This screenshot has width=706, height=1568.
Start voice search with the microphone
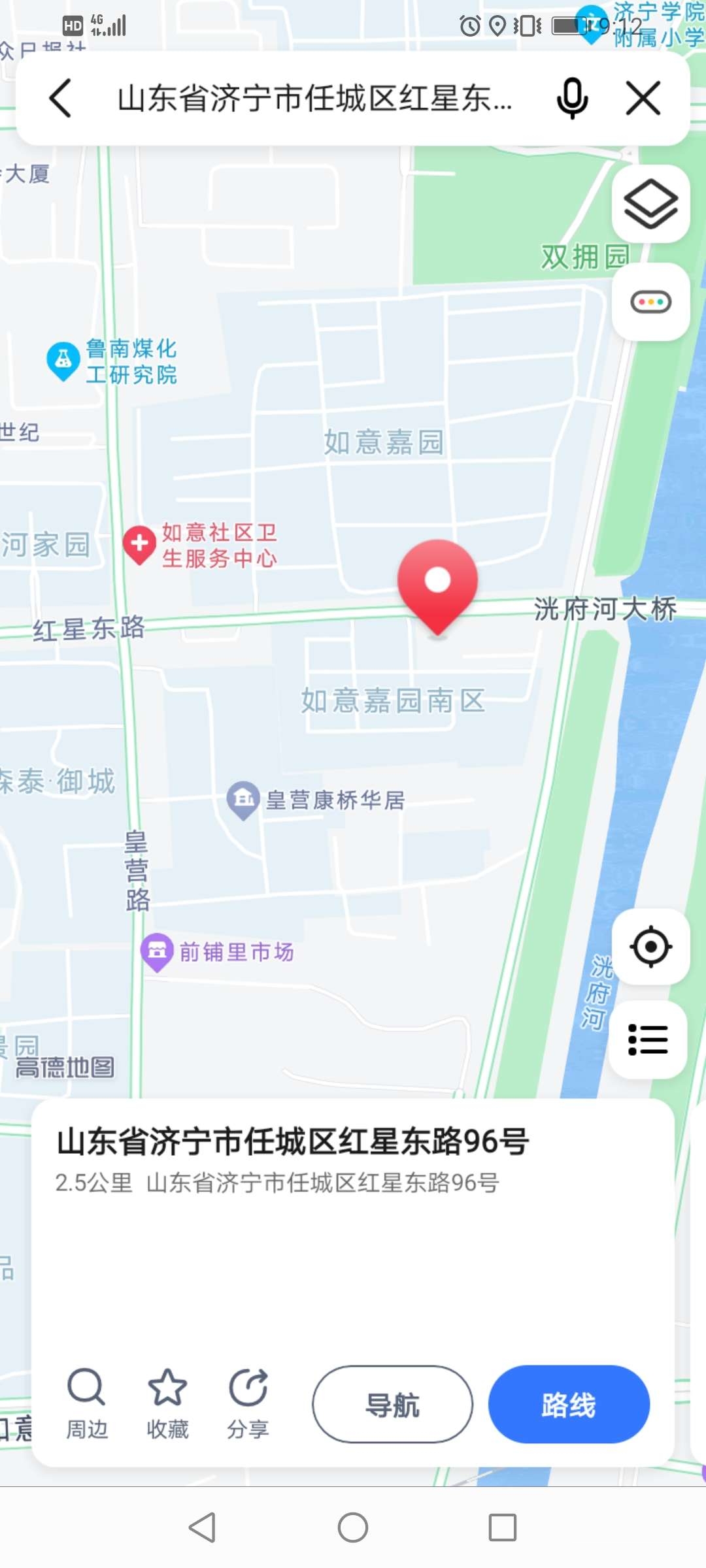point(572,99)
